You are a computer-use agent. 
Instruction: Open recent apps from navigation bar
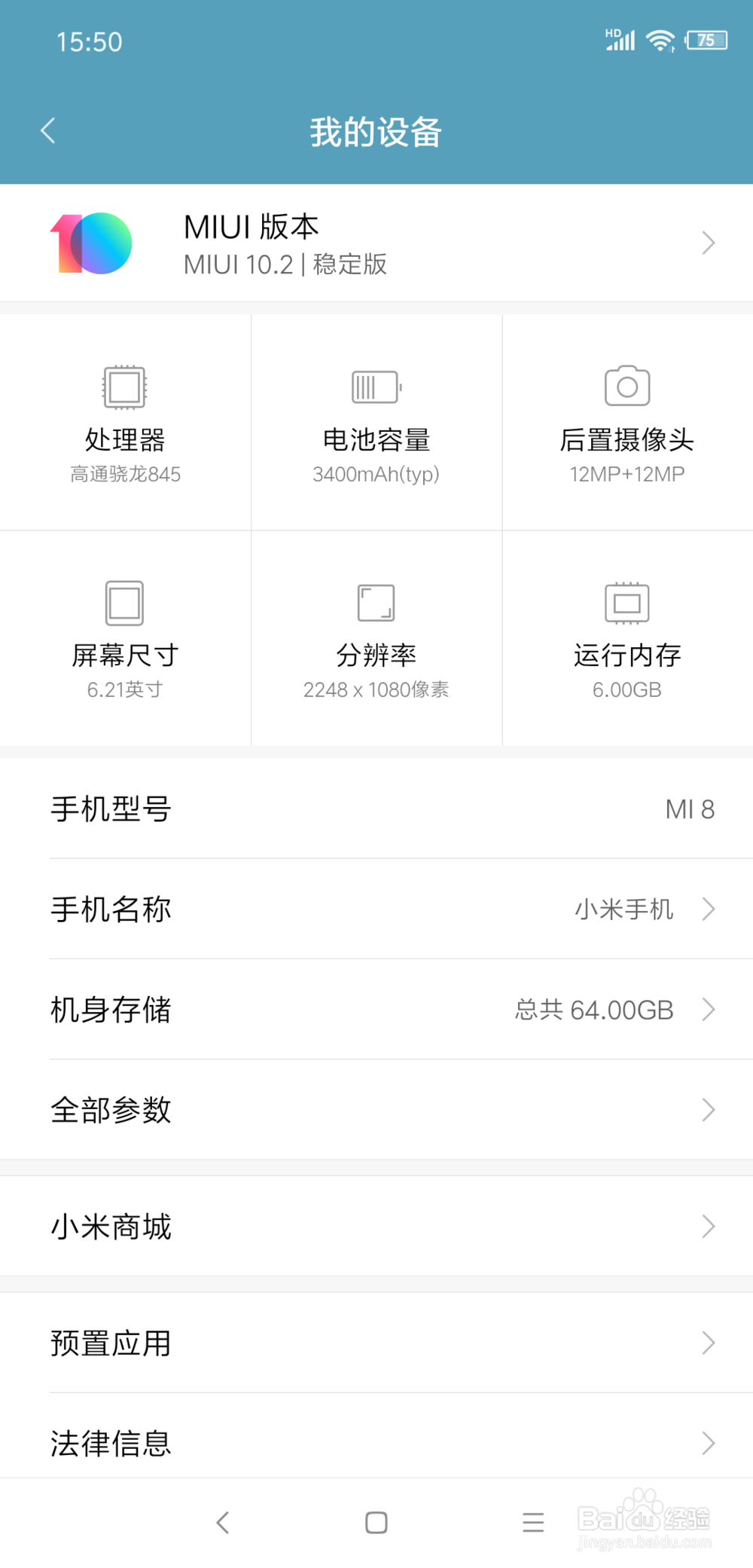533,1523
